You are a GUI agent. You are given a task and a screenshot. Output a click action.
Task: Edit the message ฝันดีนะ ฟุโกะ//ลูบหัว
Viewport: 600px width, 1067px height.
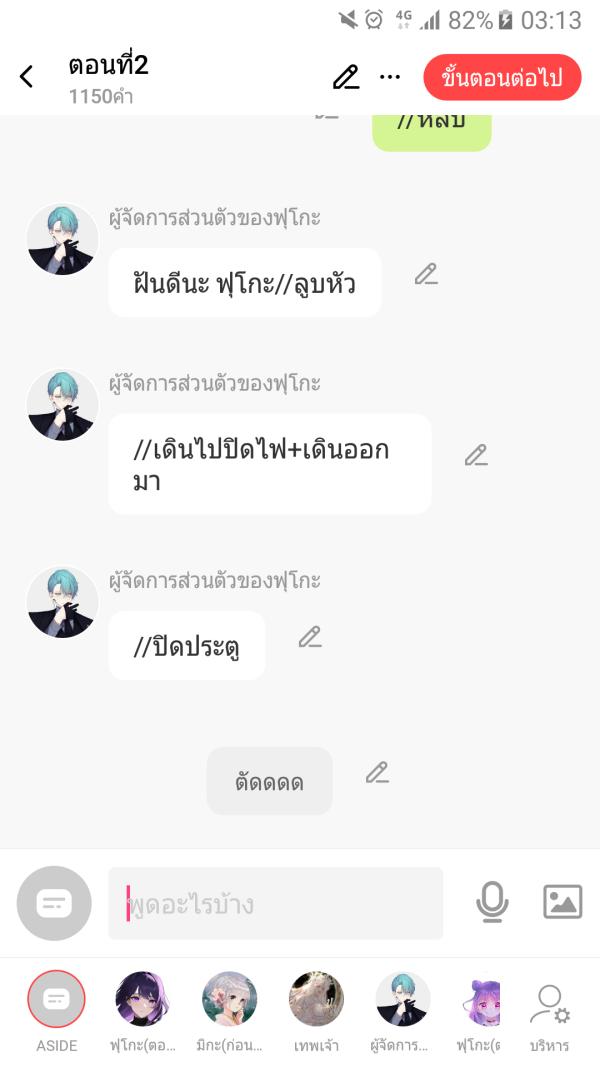pos(426,274)
